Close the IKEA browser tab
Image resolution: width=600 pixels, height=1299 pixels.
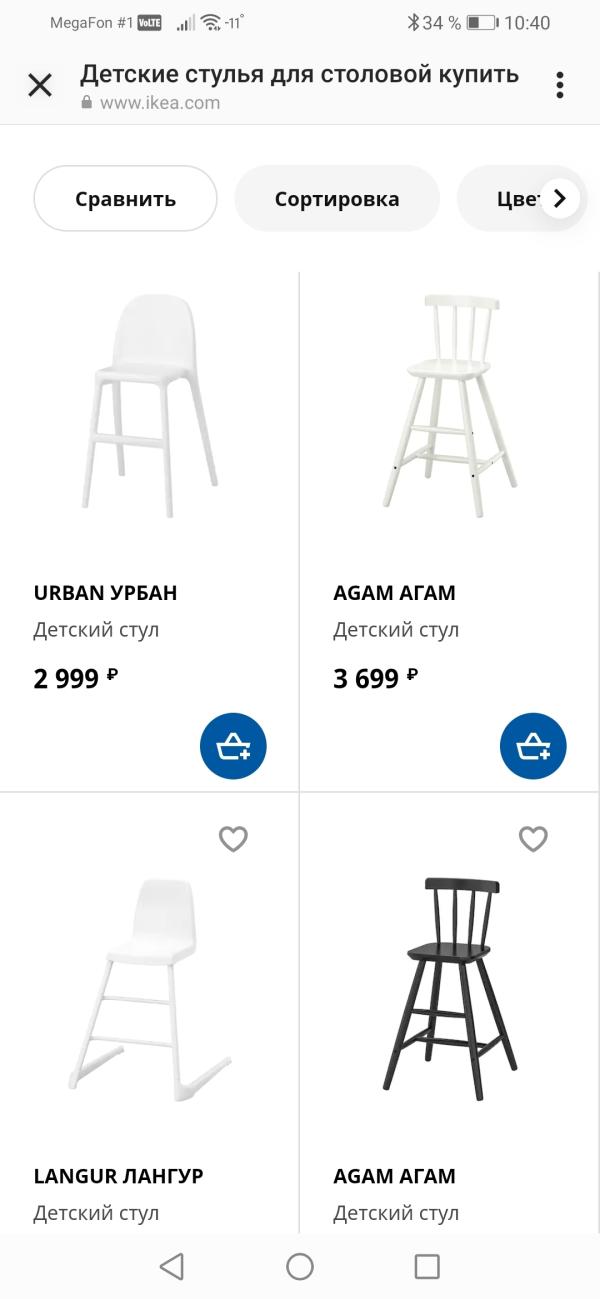click(40, 85)
